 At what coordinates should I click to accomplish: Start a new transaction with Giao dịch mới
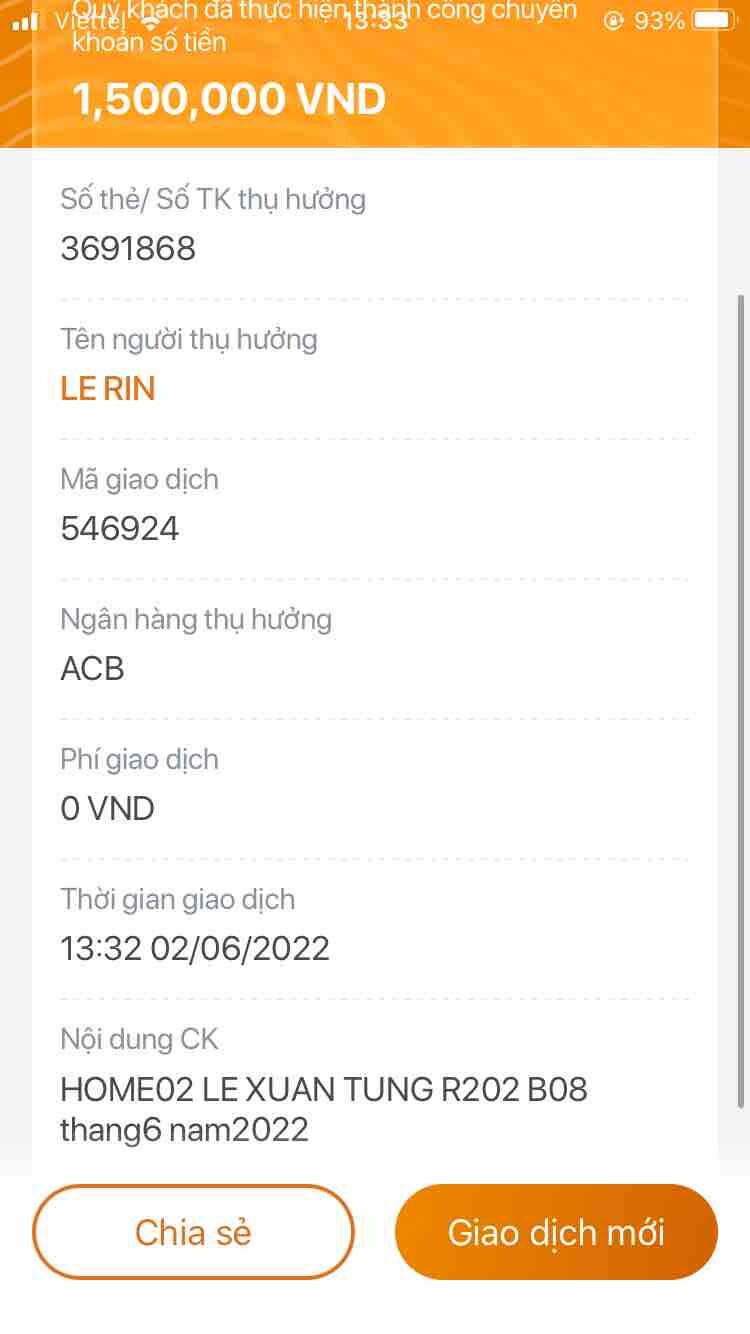556,1232
